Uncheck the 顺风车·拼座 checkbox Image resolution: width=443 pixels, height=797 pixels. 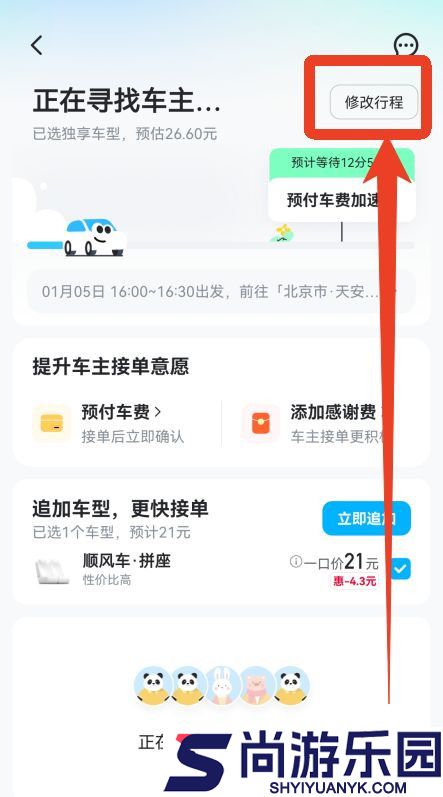click(401, 569)
